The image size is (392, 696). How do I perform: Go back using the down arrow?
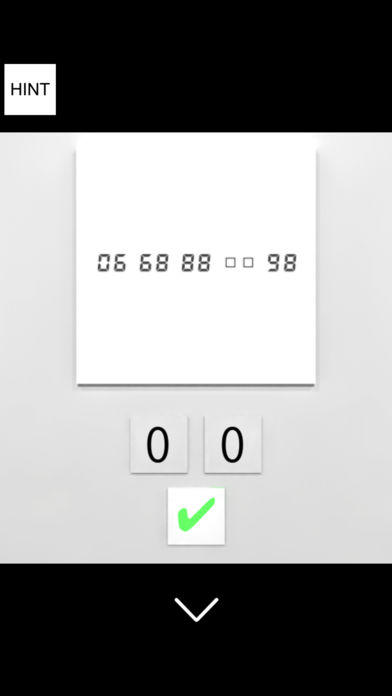pos(196,609)
